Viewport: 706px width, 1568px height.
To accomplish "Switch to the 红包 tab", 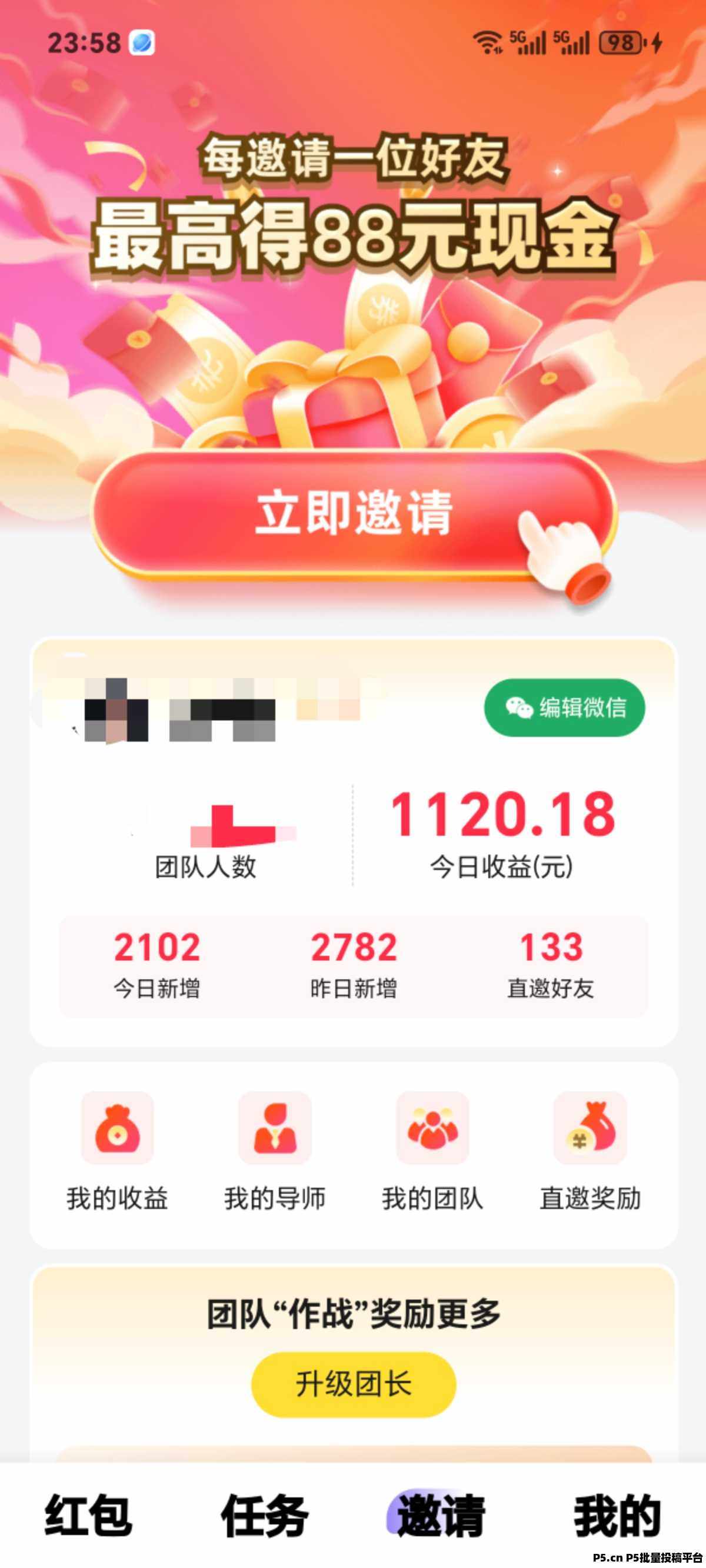I will 88,1516.
